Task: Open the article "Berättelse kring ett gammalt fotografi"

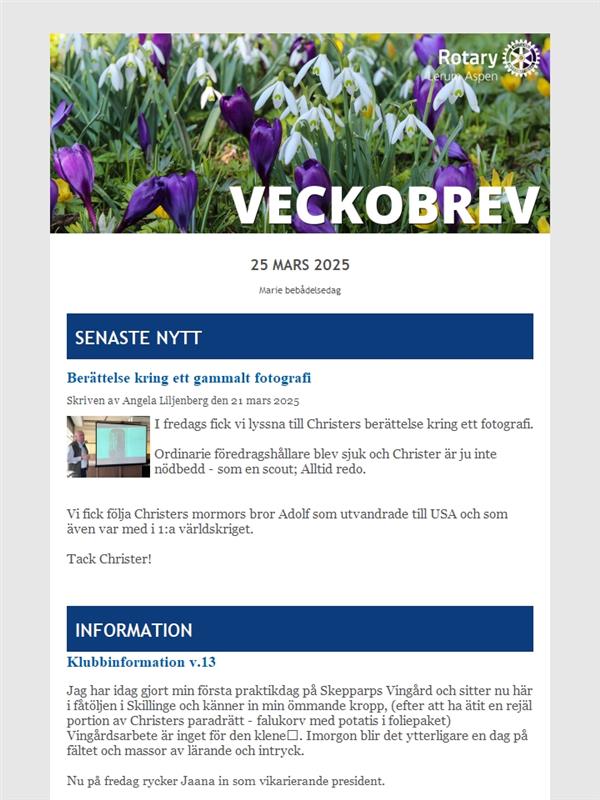Action: click(x=189, y=378)
